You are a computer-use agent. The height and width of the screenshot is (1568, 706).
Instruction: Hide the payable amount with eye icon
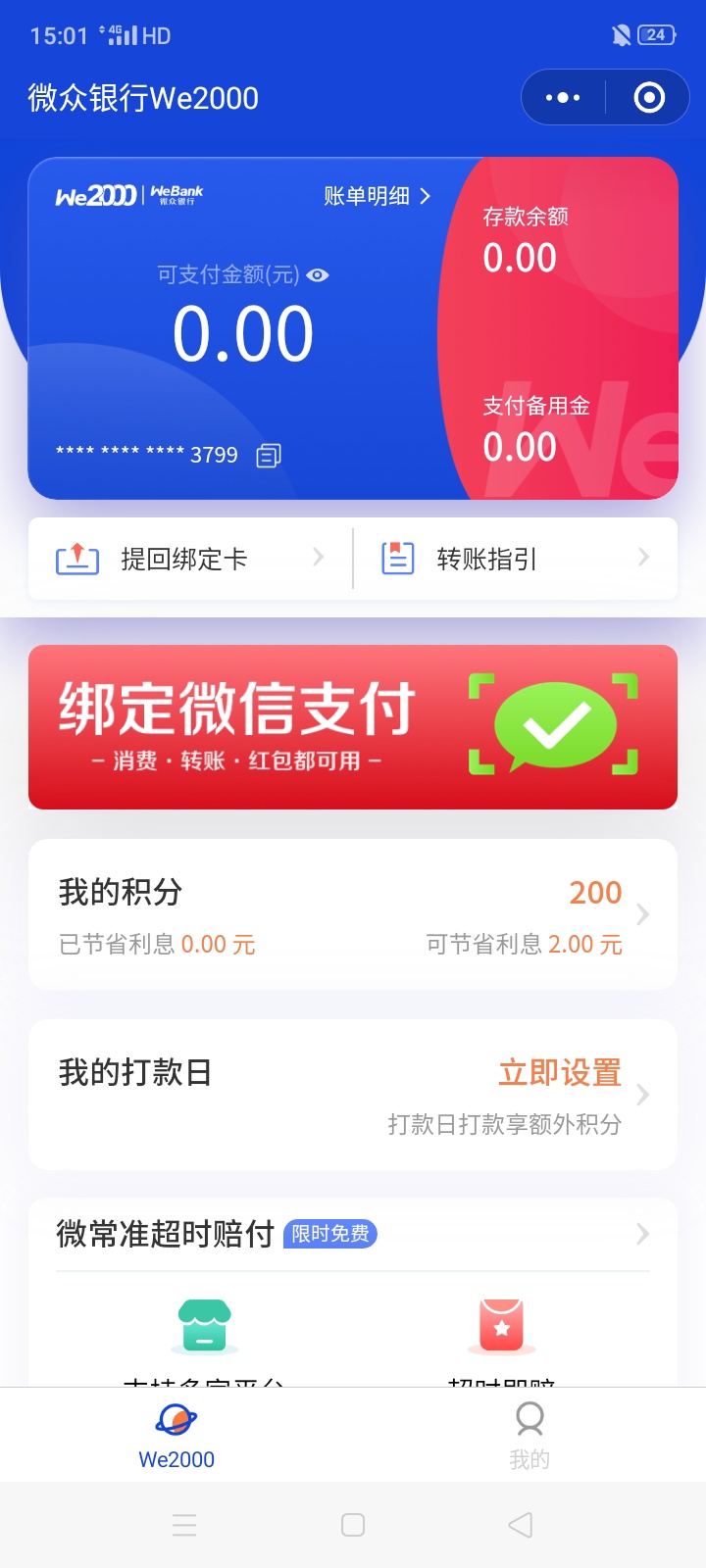[x=318, y=275]
